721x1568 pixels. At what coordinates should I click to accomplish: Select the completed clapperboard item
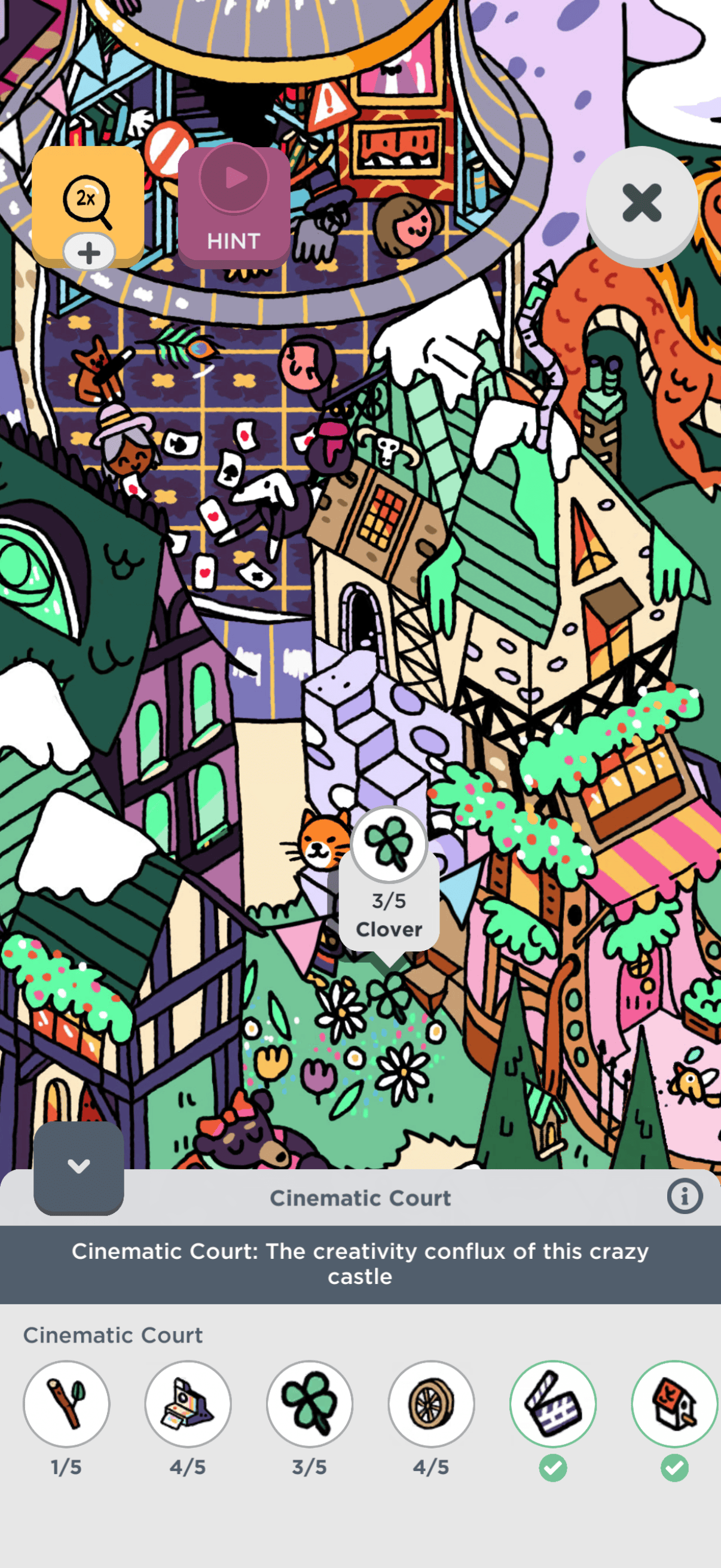click(553, 1404)
